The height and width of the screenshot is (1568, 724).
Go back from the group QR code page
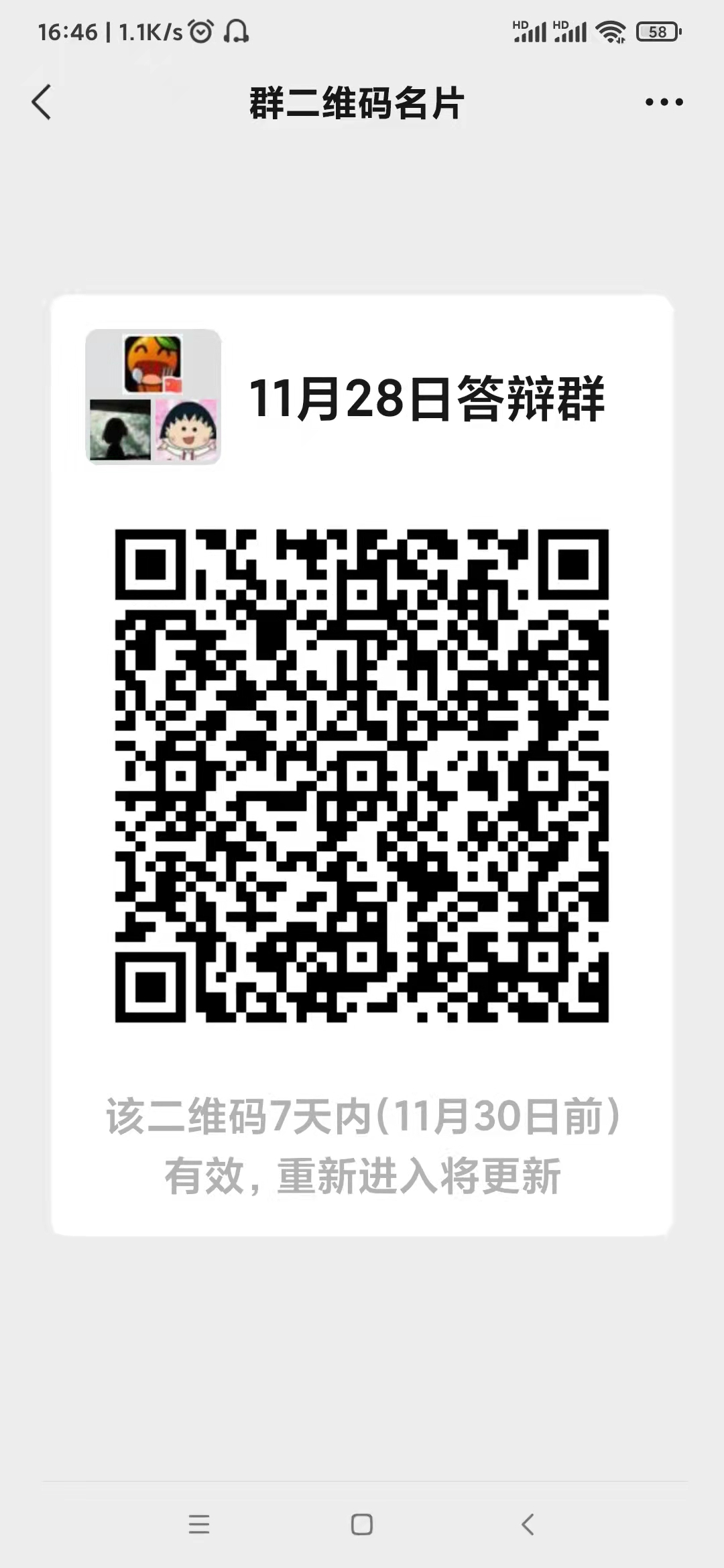point(42,103)
